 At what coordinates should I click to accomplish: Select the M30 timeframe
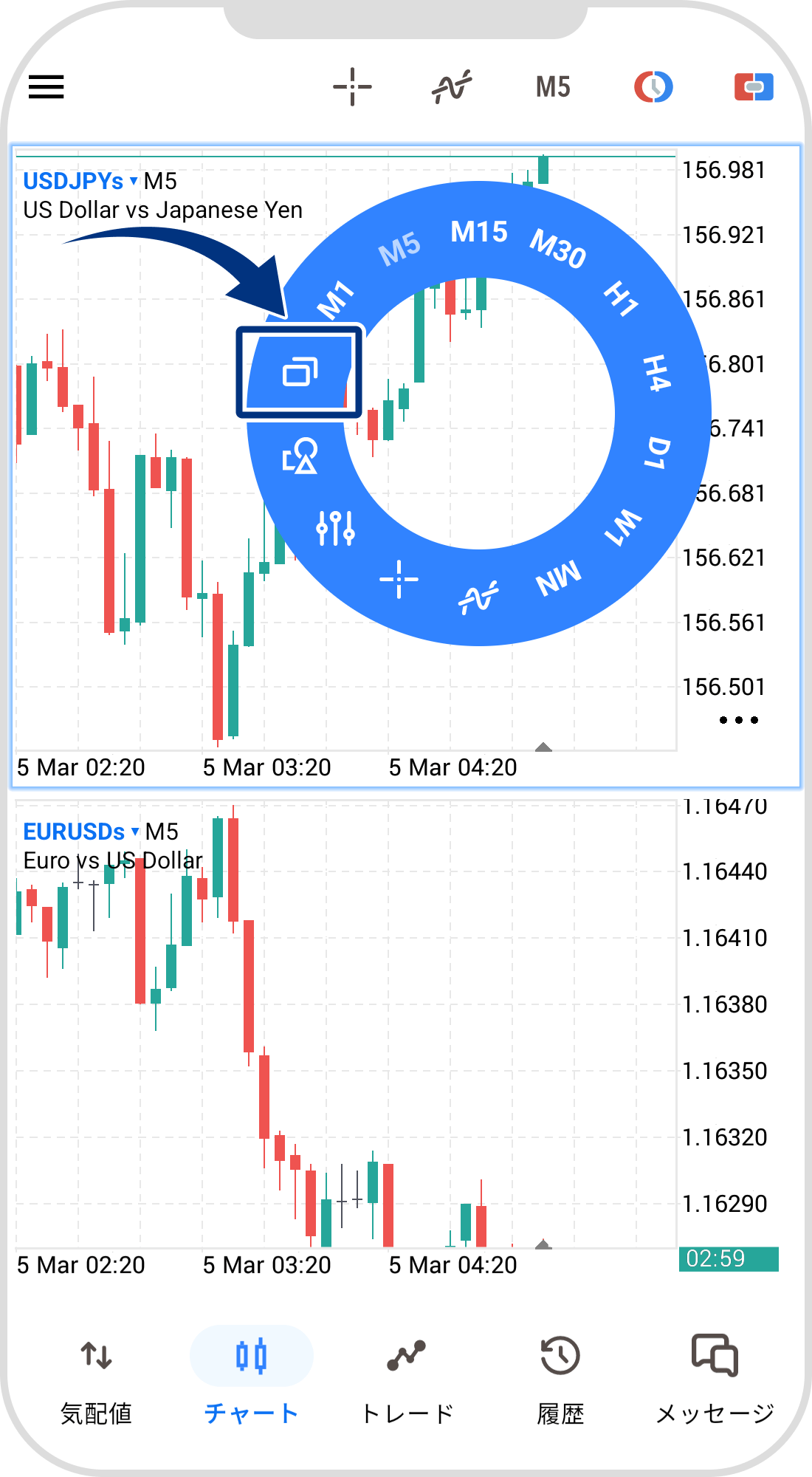[x=558, y=248]
